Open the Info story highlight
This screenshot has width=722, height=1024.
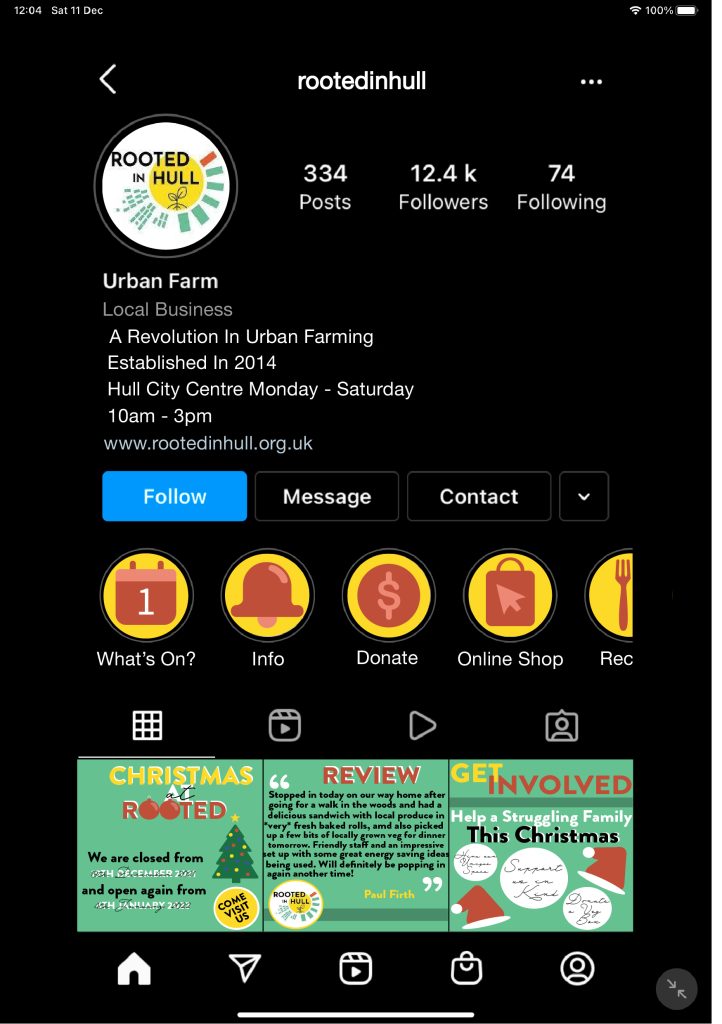pos(267,596)
